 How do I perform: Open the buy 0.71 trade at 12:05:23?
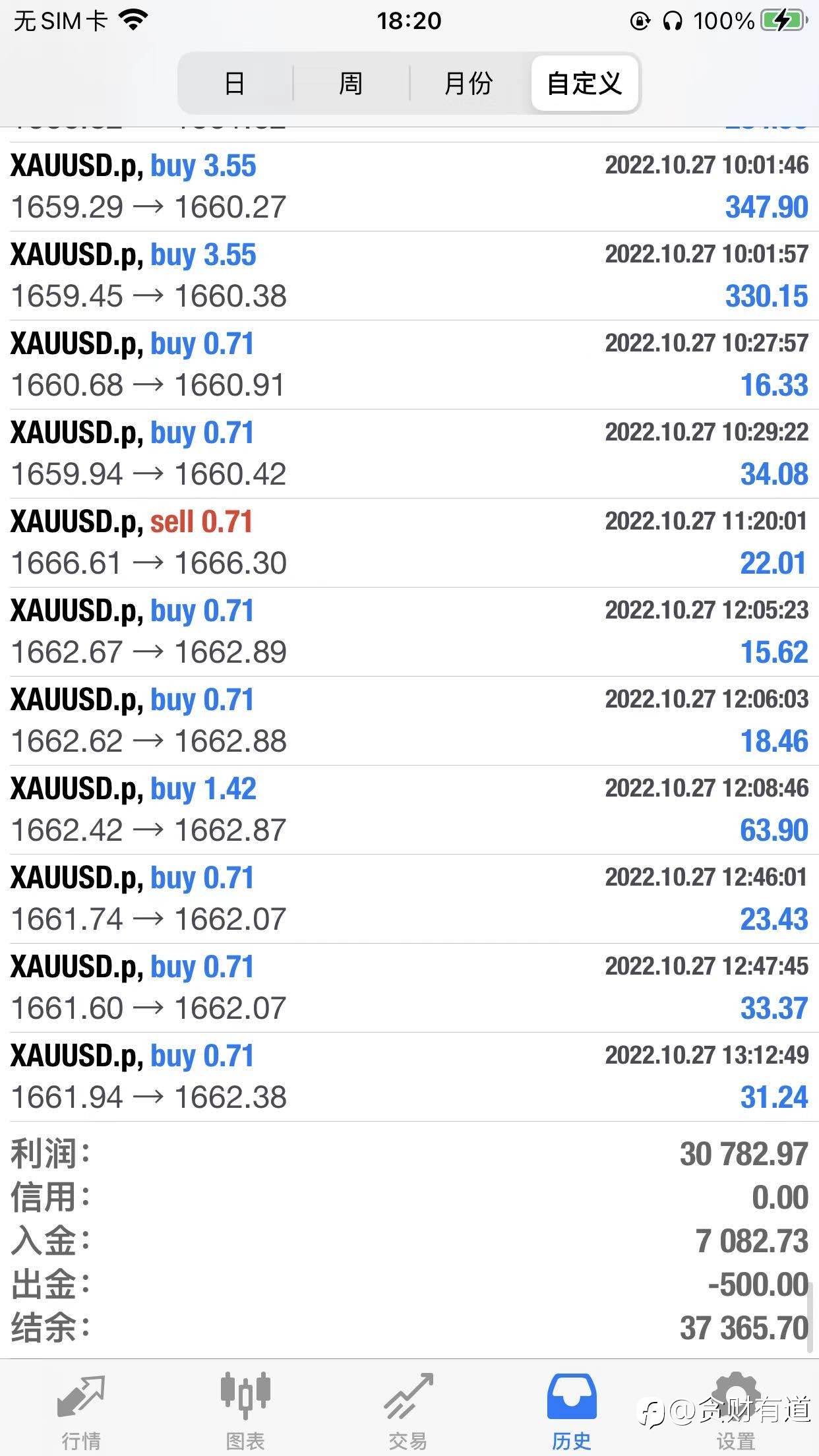coord(409,632)
